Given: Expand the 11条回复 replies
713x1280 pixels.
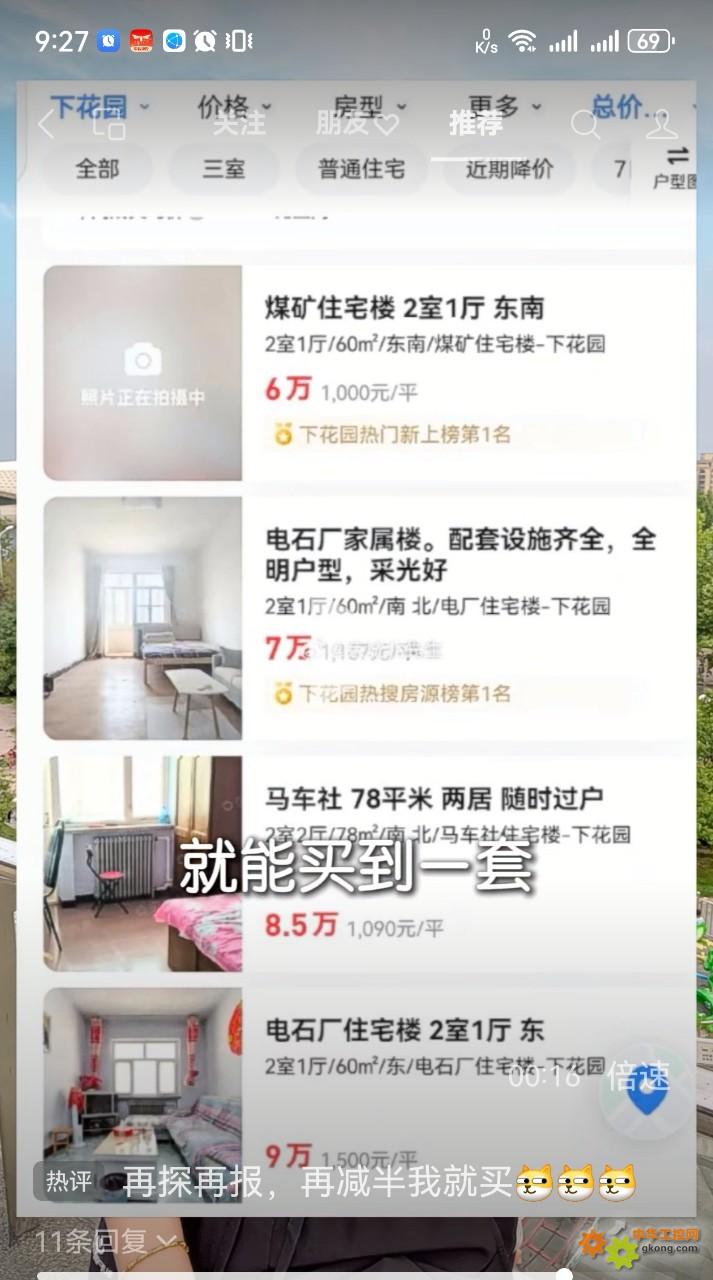Looking at the screenshot, I should coord(111,1242).
